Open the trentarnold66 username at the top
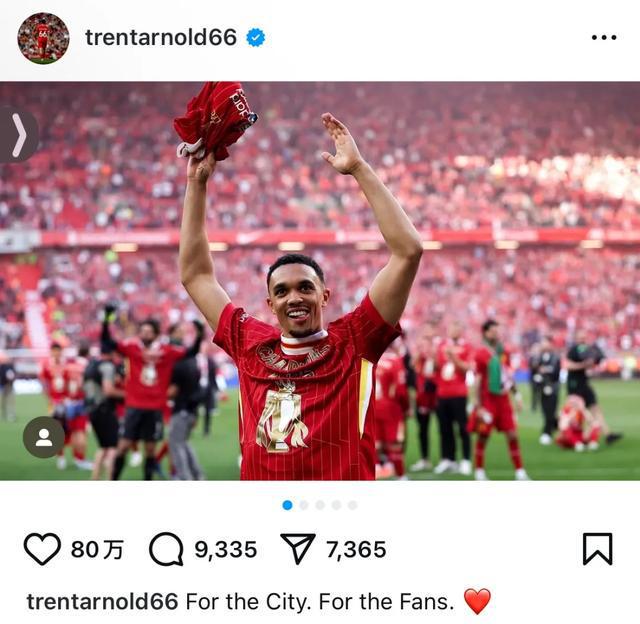Screen dimensions: 640x624 (160, 38)
